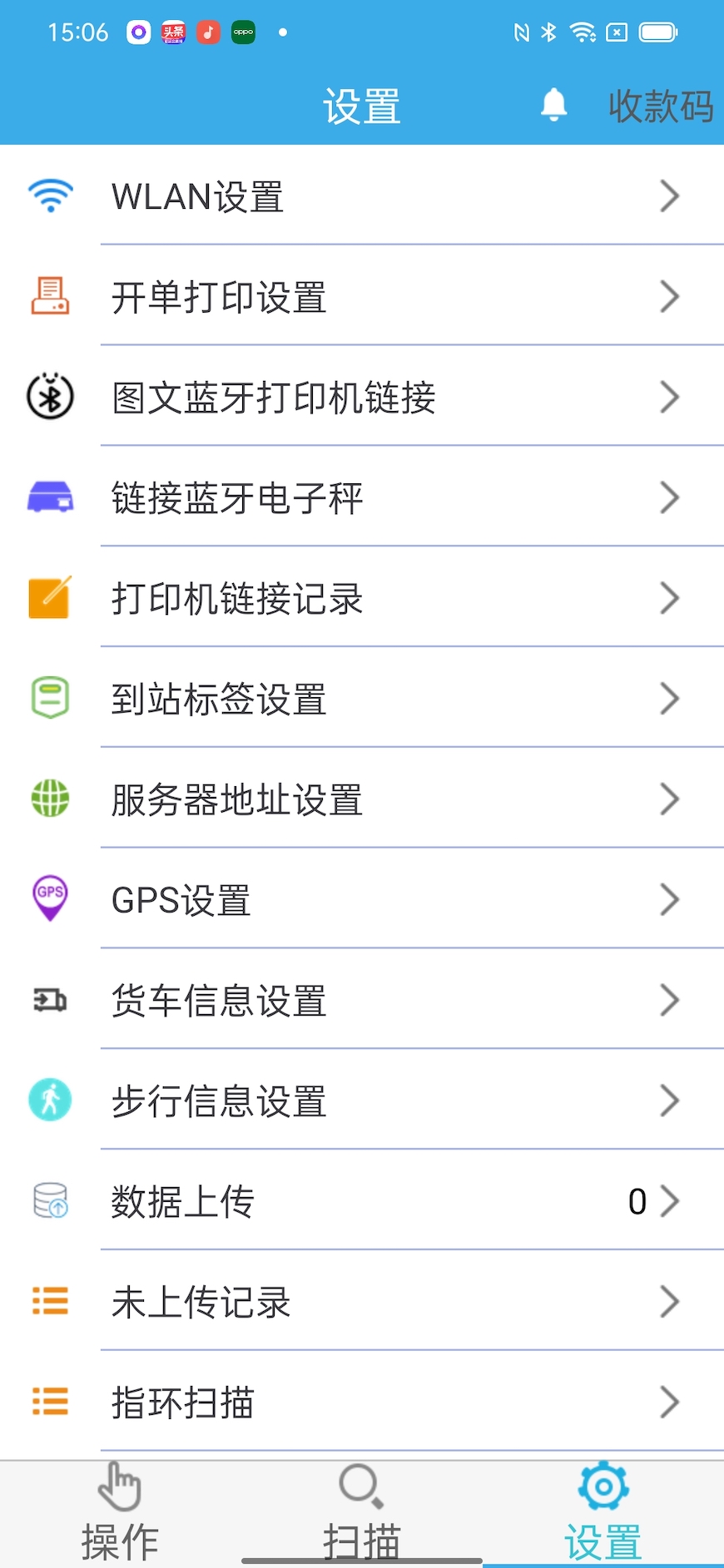Open 图文蓝牙打印机链接
Viewport: 724px width, 1568px height.
(x=362, y=398)
